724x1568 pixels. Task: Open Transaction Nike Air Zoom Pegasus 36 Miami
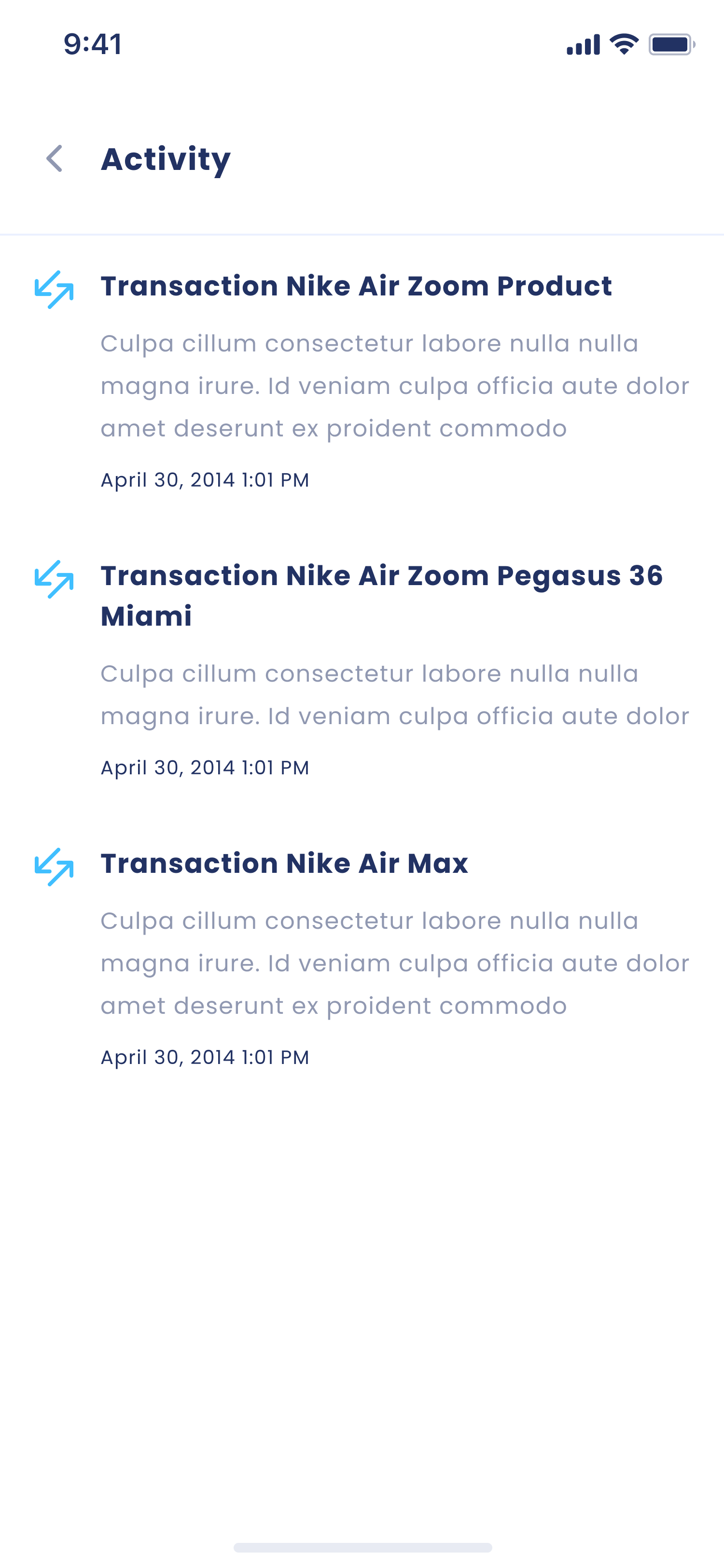coord(381,595)
